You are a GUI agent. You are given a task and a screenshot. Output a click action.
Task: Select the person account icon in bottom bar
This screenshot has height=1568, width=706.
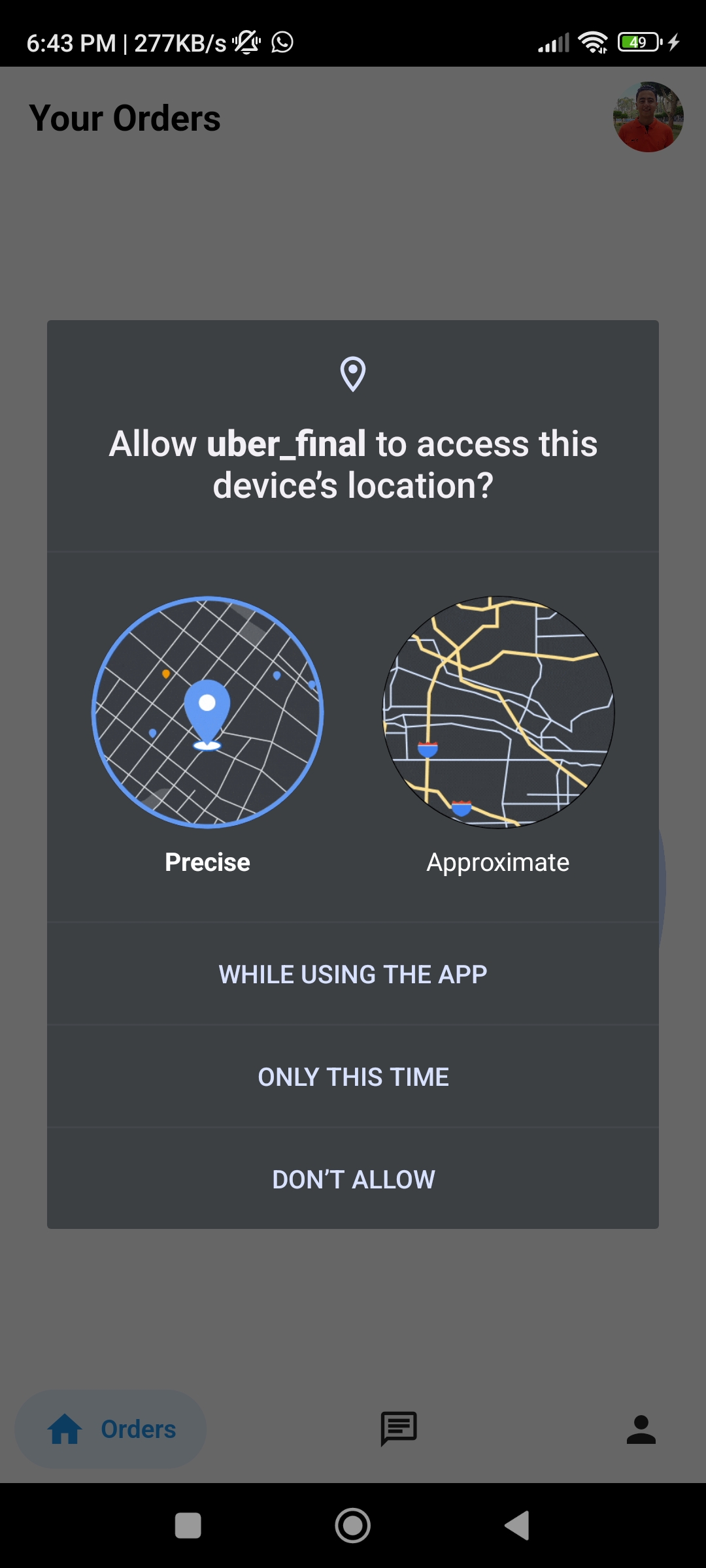[641, 1429]
